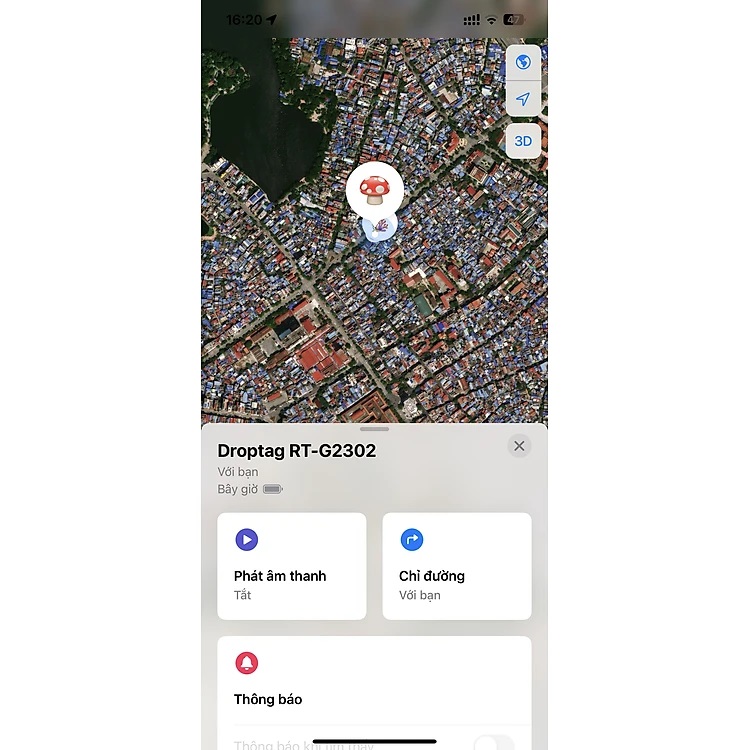Viewport: 750px width, 750px height.
Task: Tap the mushroom marker on the map
Action: click(x=374, y=187)
